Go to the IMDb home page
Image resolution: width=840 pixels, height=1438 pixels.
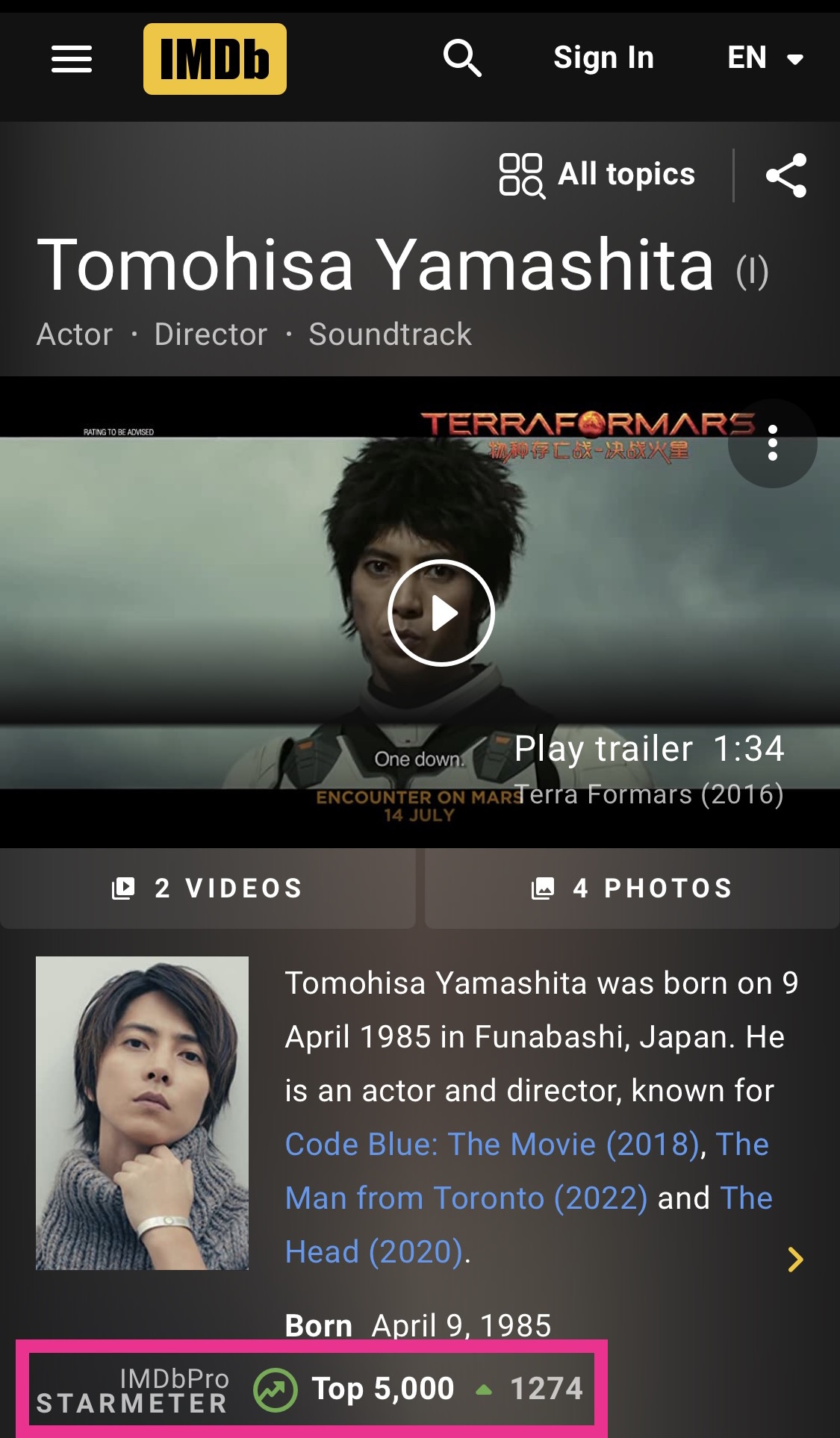215,59
